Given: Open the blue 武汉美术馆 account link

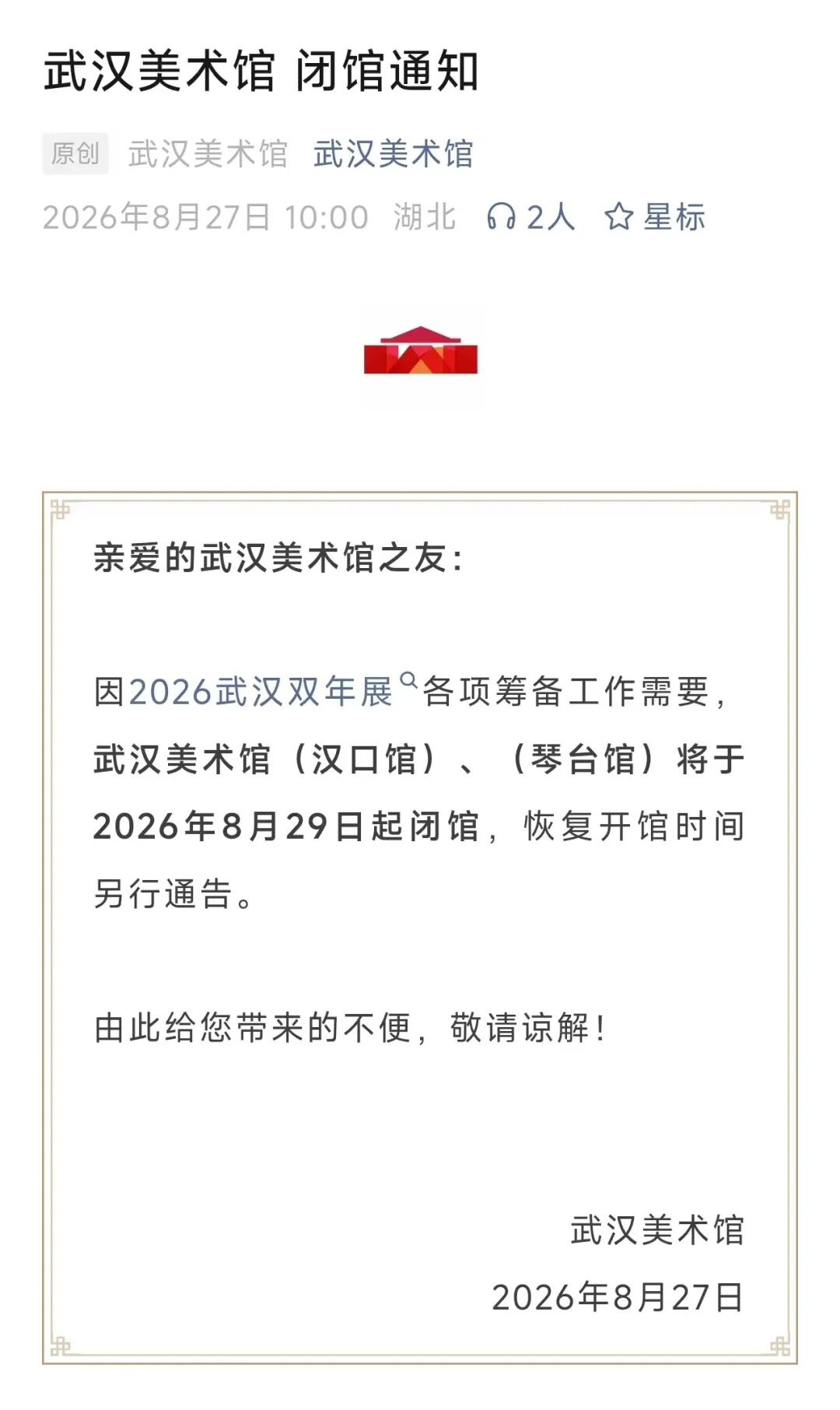Looking at the screenshot, I should [x=393, y=153].
